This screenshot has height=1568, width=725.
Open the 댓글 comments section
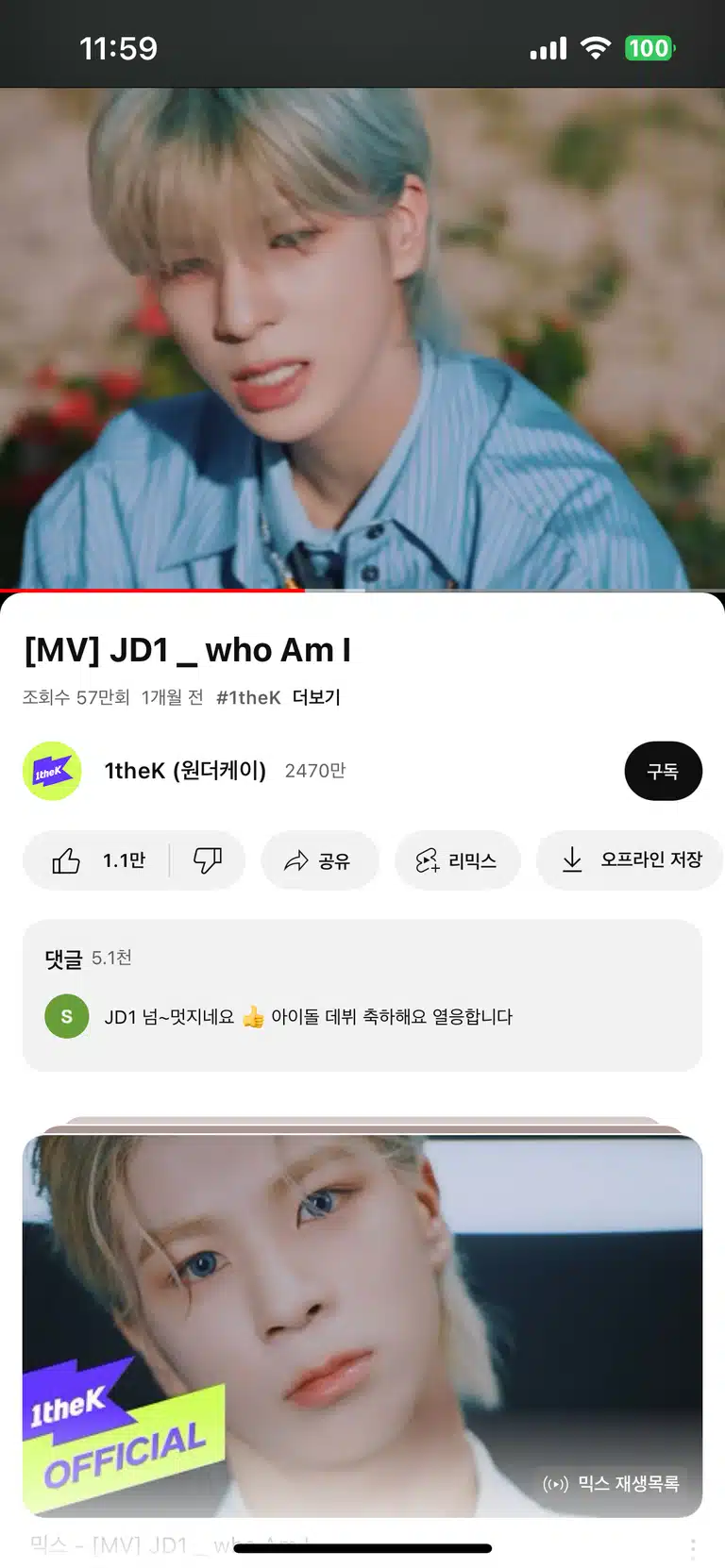coord(362,995)
